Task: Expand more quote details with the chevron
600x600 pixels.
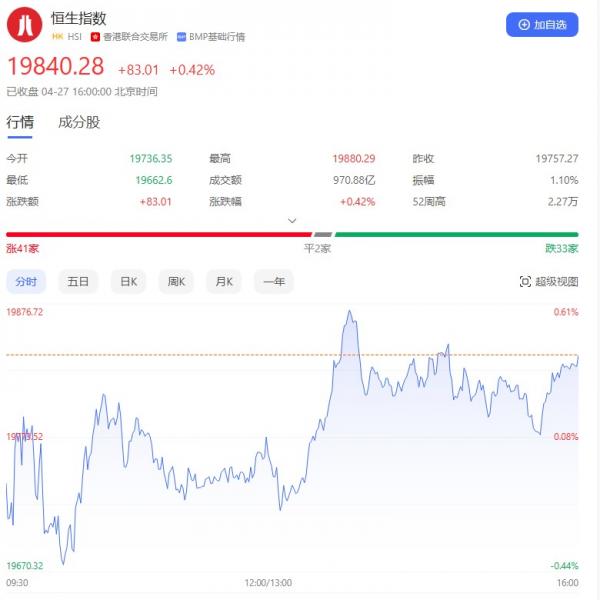Action: 292,220
